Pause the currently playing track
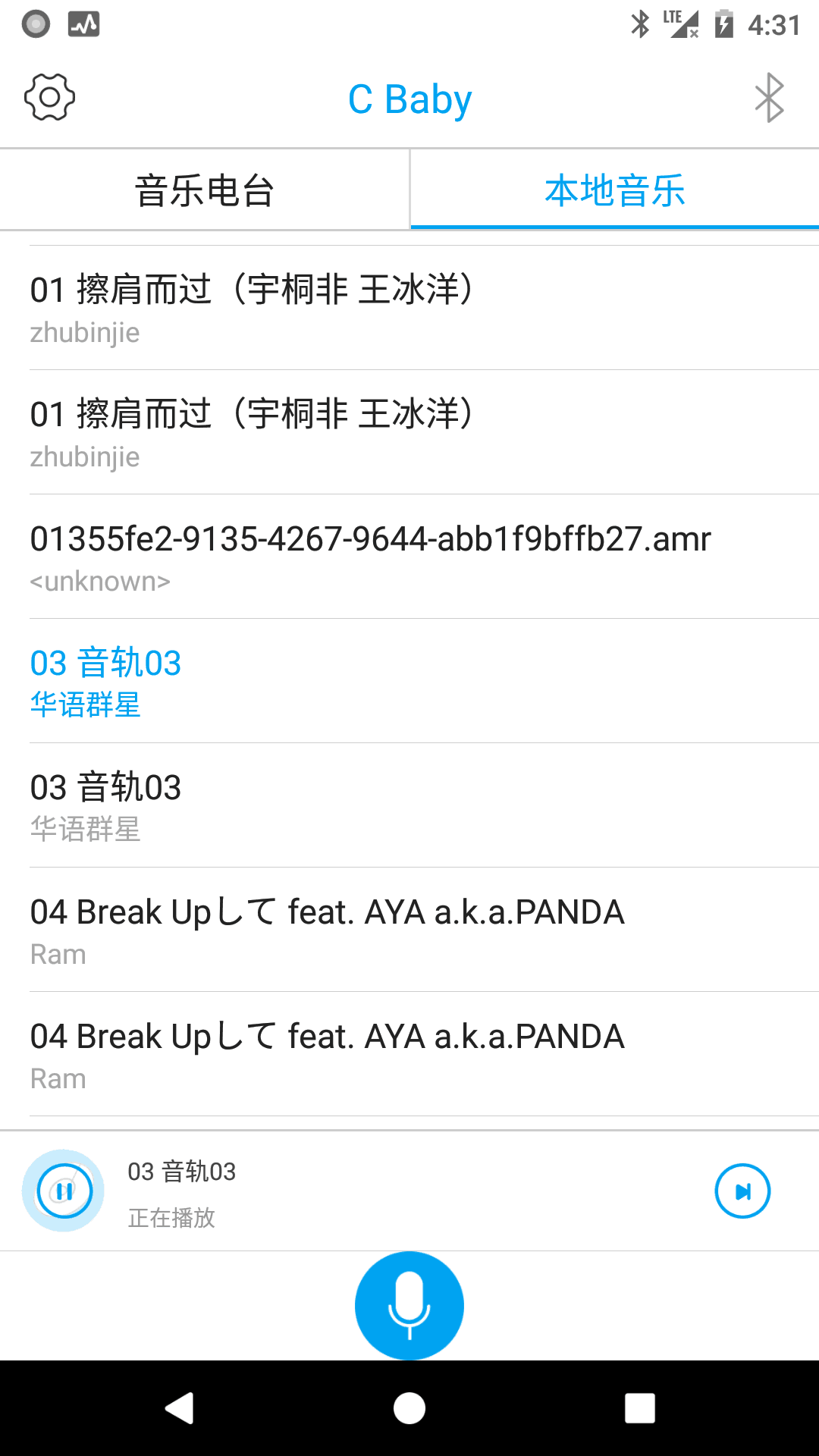 click(64, 1191)
